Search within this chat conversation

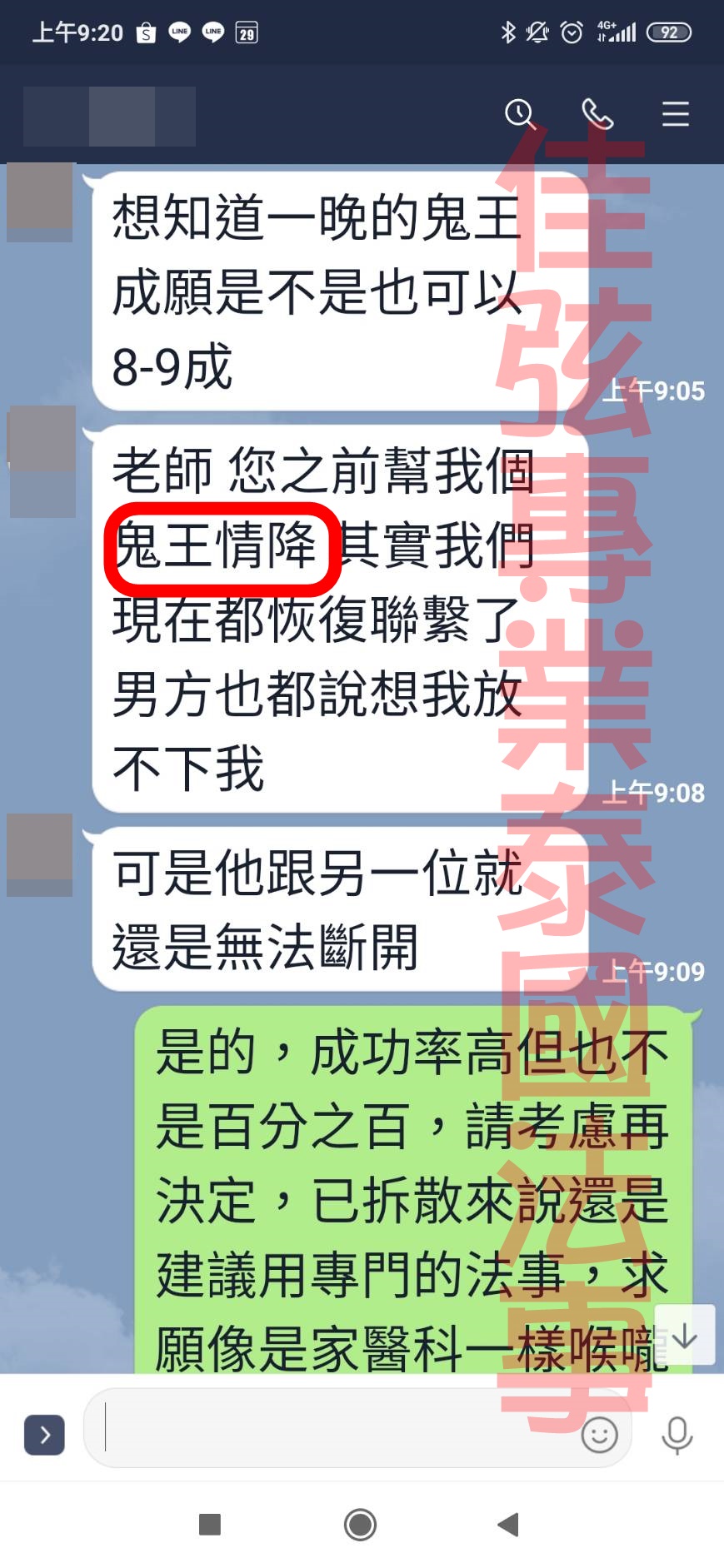pos(520,114)
